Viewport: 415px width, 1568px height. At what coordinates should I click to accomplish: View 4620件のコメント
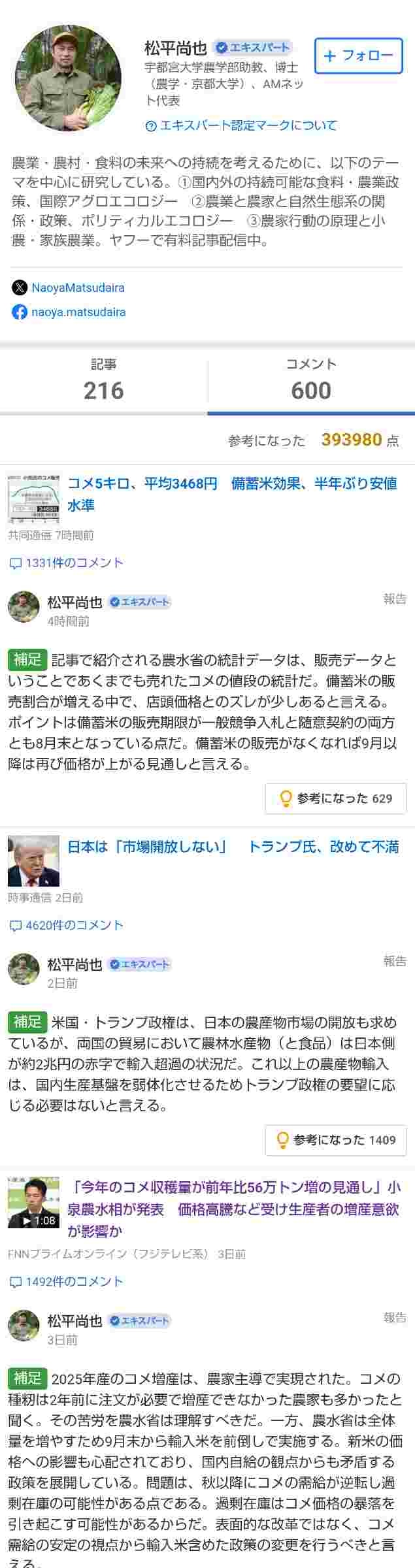(74, 925)
